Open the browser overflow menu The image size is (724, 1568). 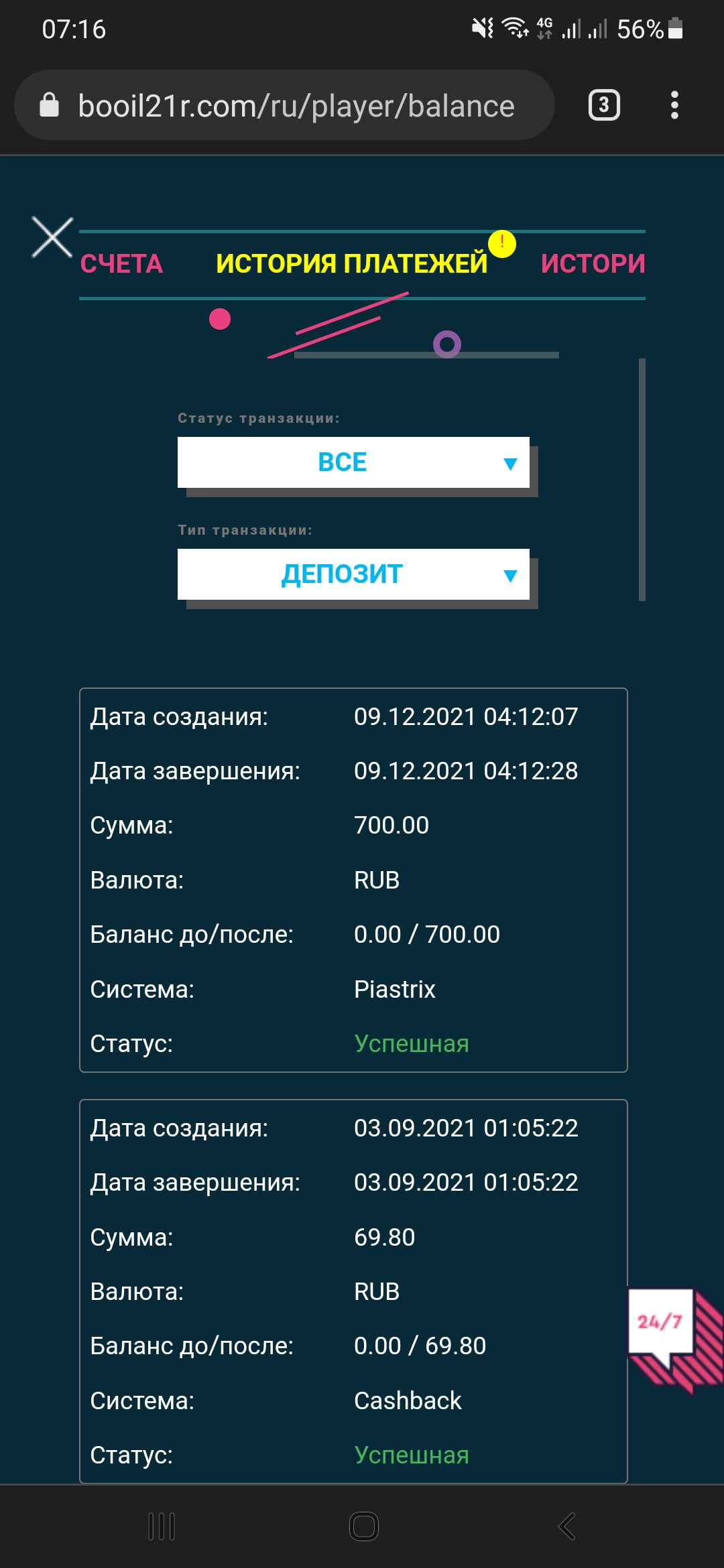[x=674, y=106]
